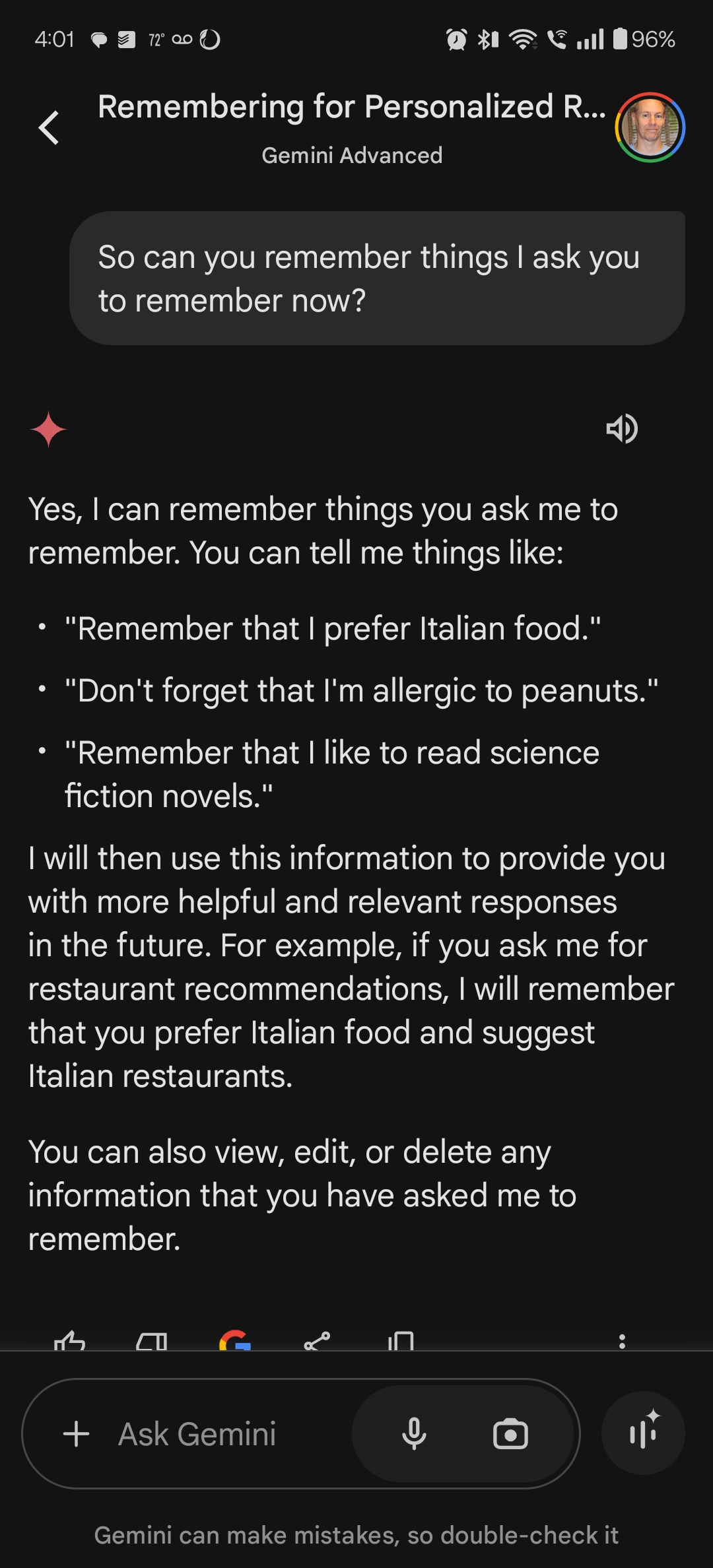The height and width of the screenshot is (1568, 713).
Task: Tap the plus icon to add attachment
Action: point(76,1434)
